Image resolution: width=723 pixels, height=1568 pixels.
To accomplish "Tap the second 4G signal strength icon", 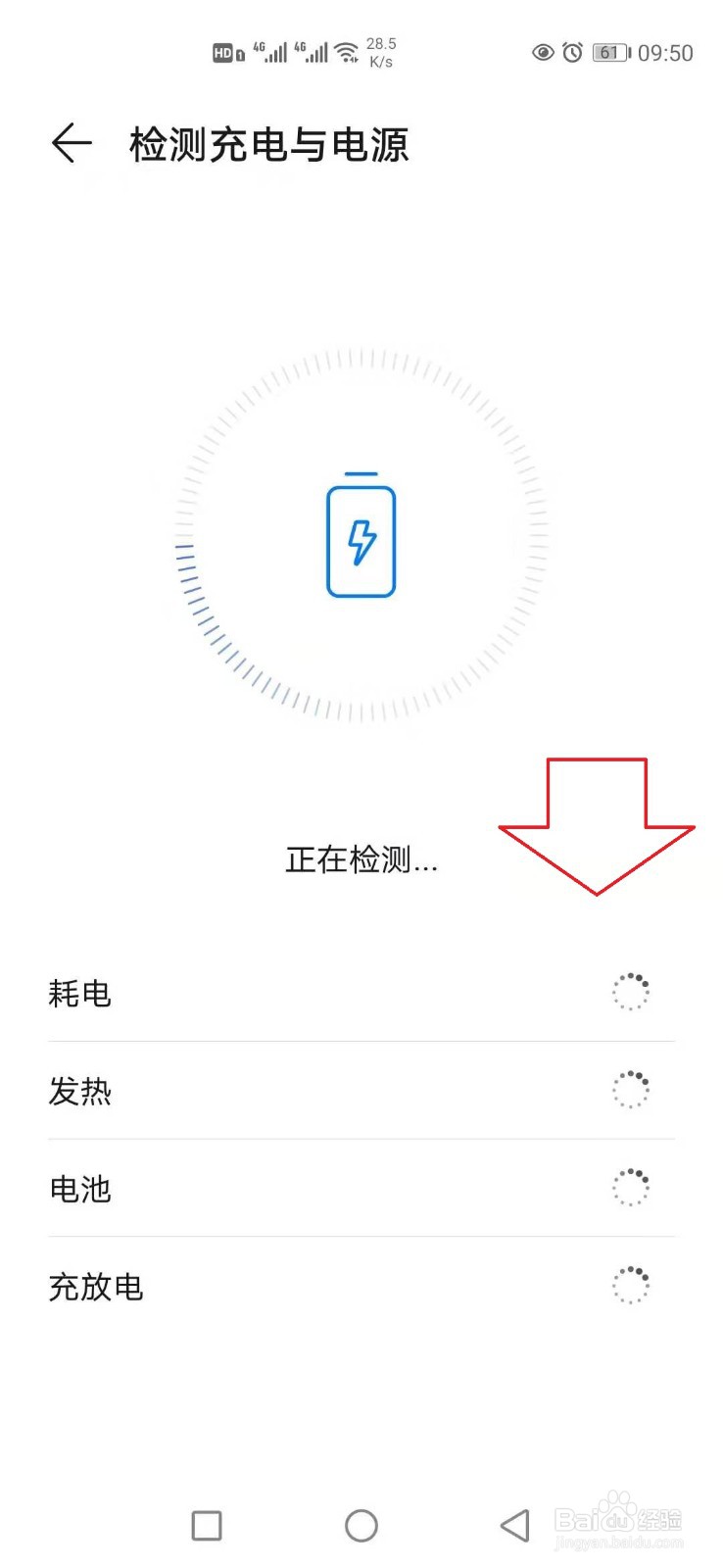I will pos(312,51).
